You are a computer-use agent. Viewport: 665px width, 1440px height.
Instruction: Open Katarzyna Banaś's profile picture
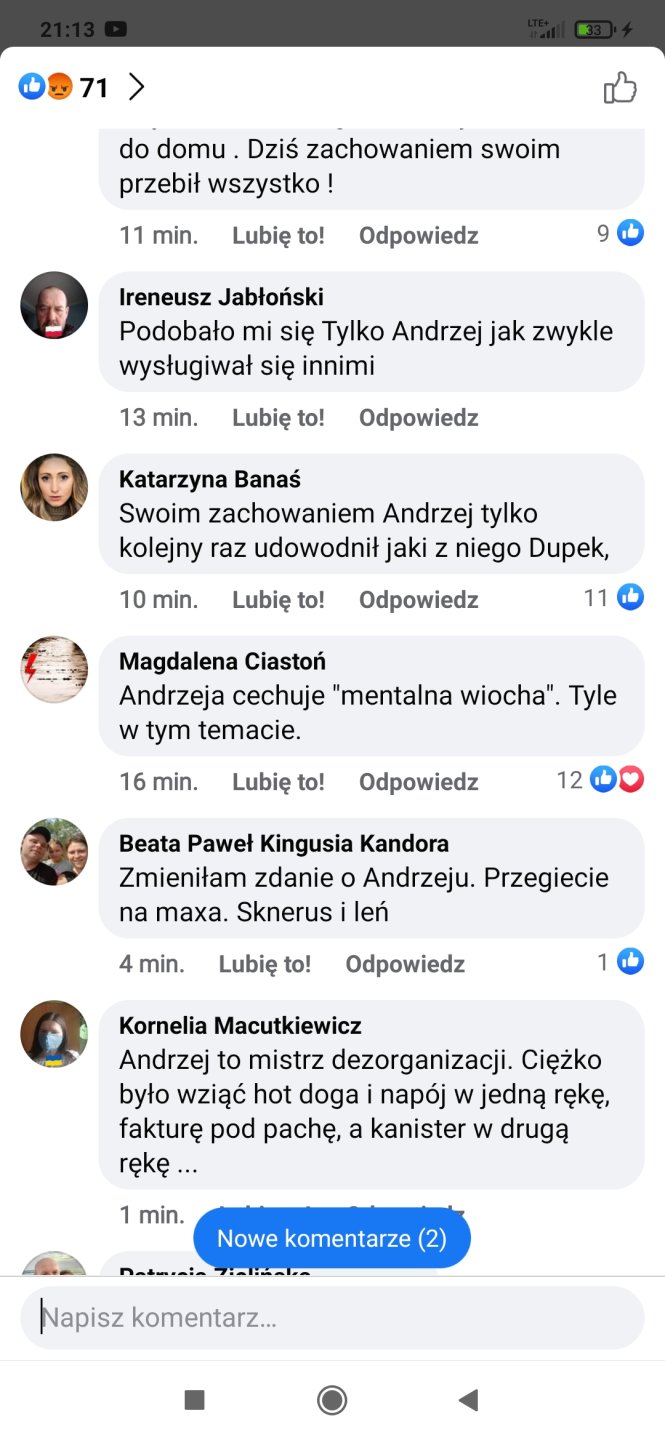pos(54,487)
